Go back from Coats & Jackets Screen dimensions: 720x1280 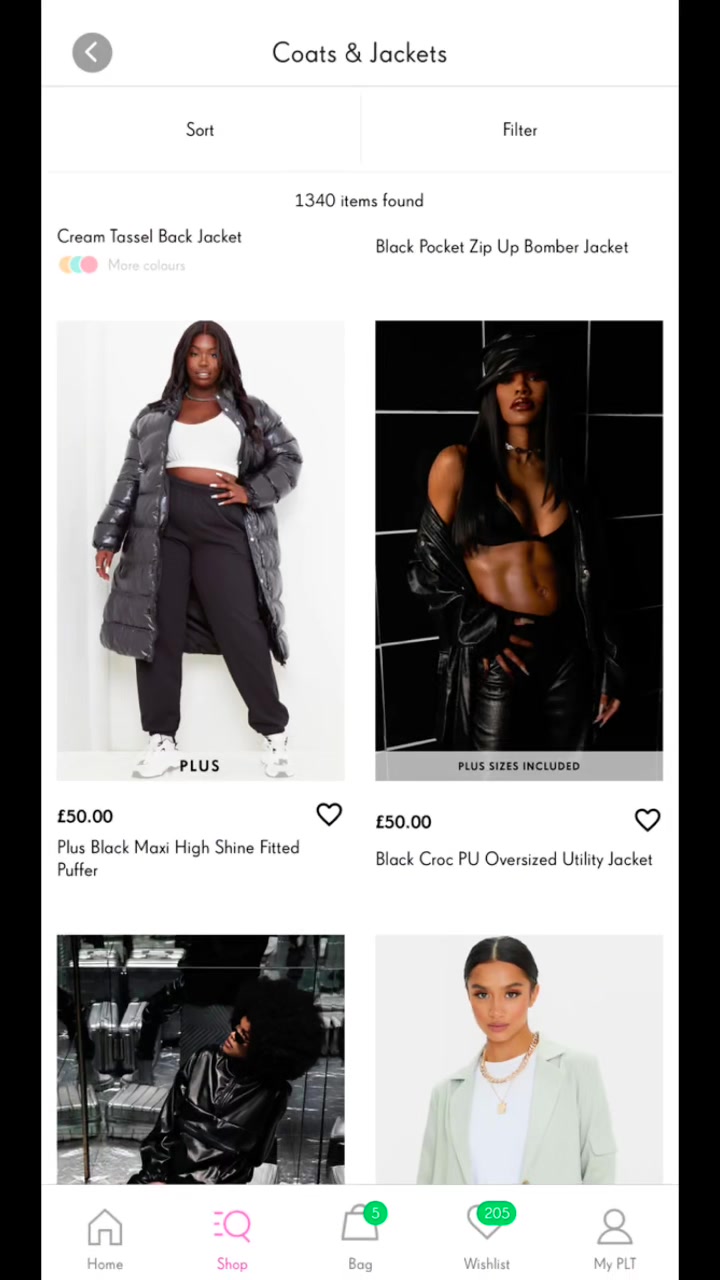point(92,53)
